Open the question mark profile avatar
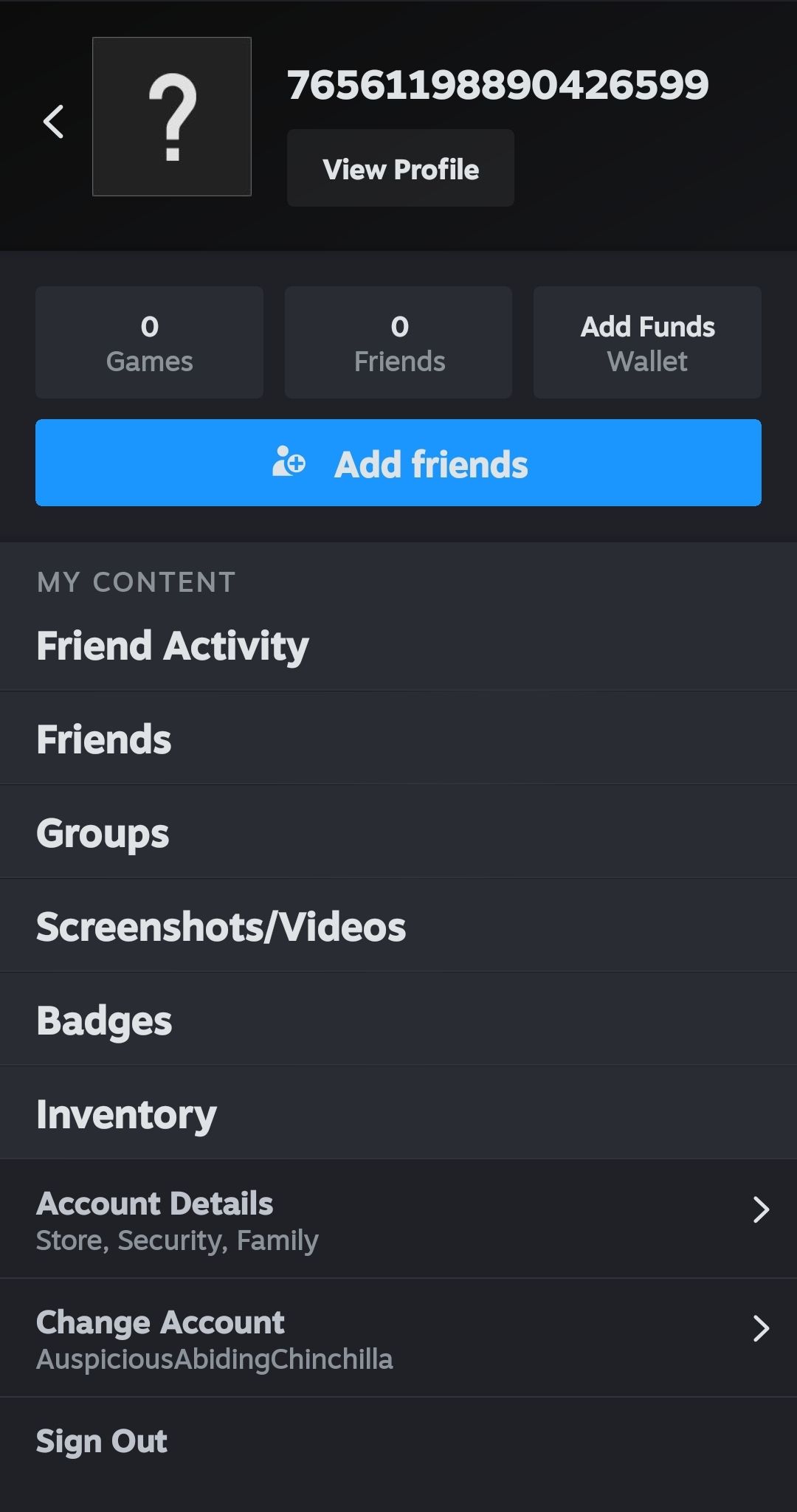 point(172,117)
